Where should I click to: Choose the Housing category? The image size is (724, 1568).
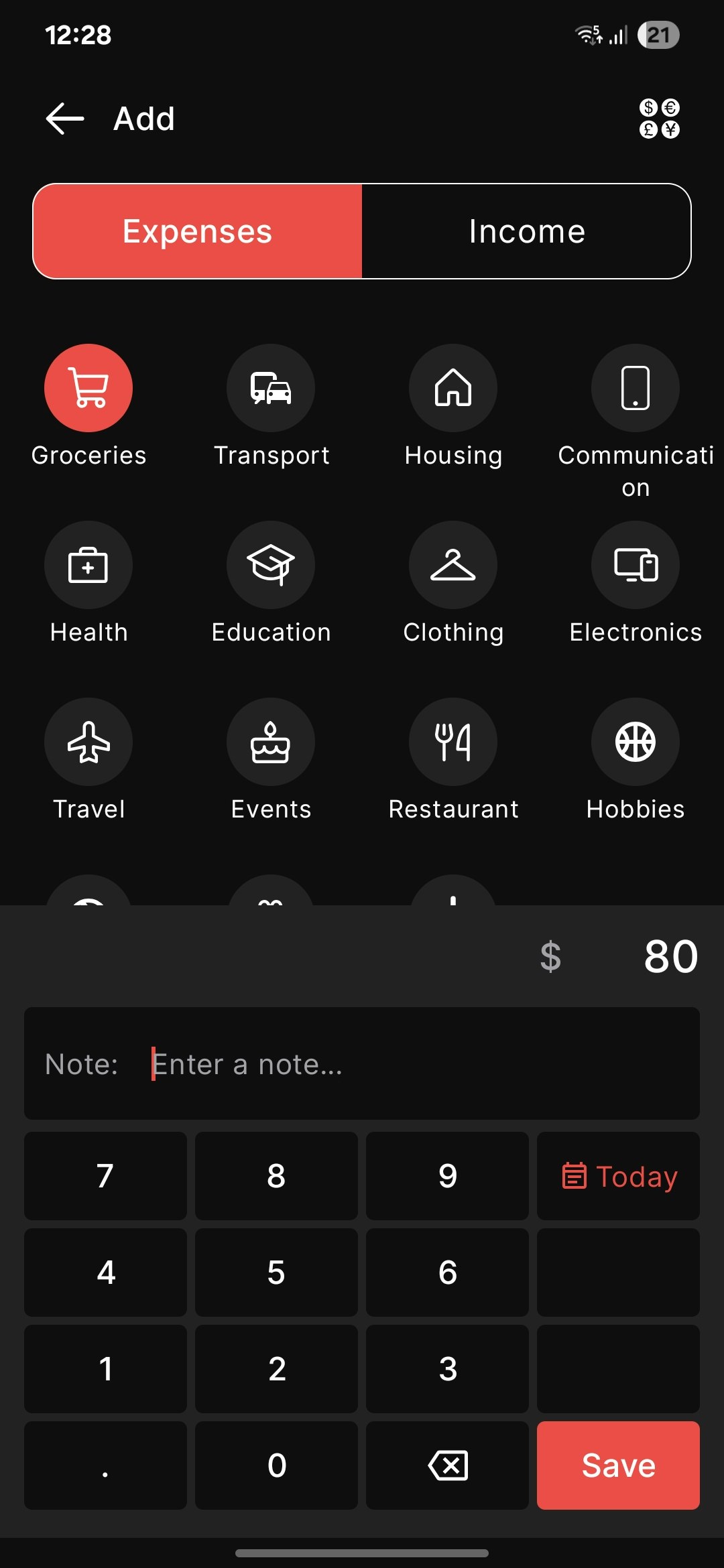pyautogui.click(x=453, y=387)
